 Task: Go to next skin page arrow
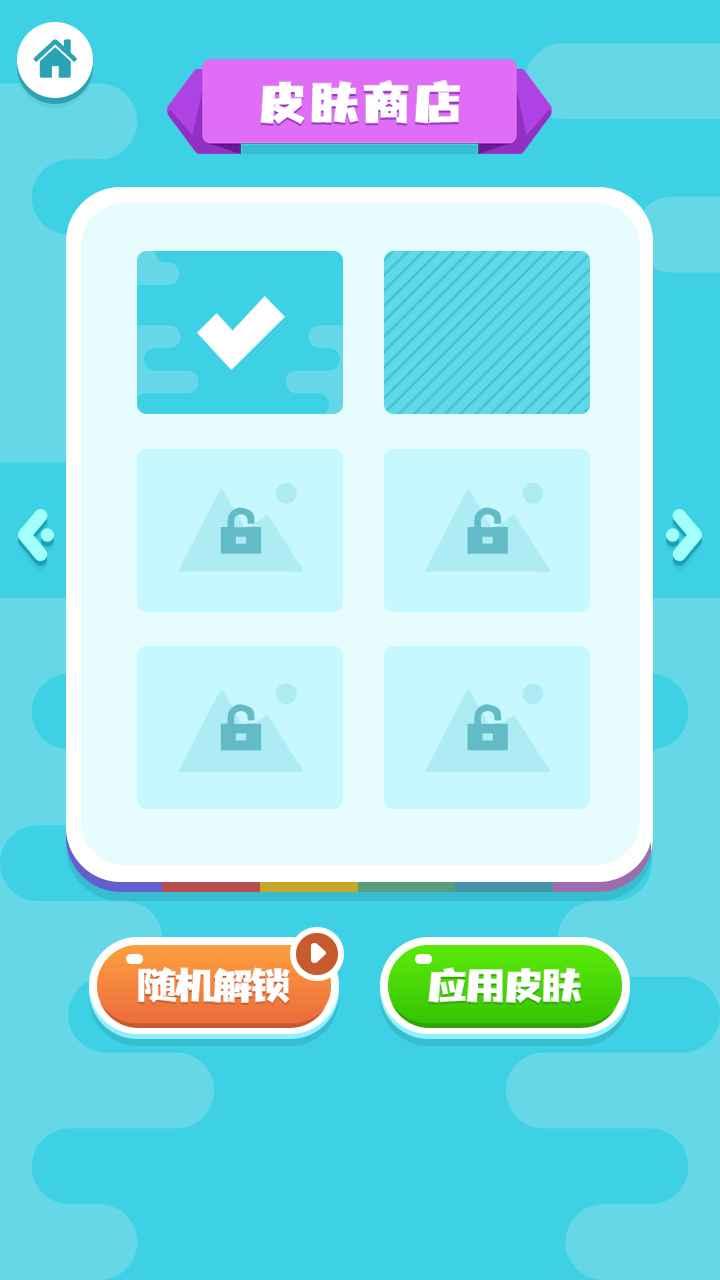(685, 535)
